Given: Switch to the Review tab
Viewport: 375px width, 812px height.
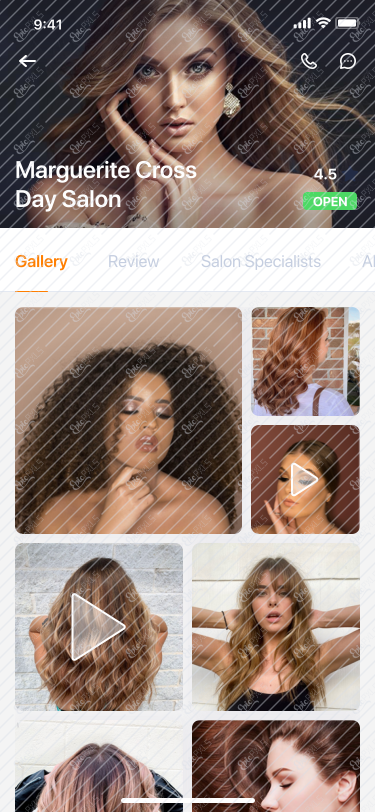Looking at the screenshot, I should click(134, 262).
